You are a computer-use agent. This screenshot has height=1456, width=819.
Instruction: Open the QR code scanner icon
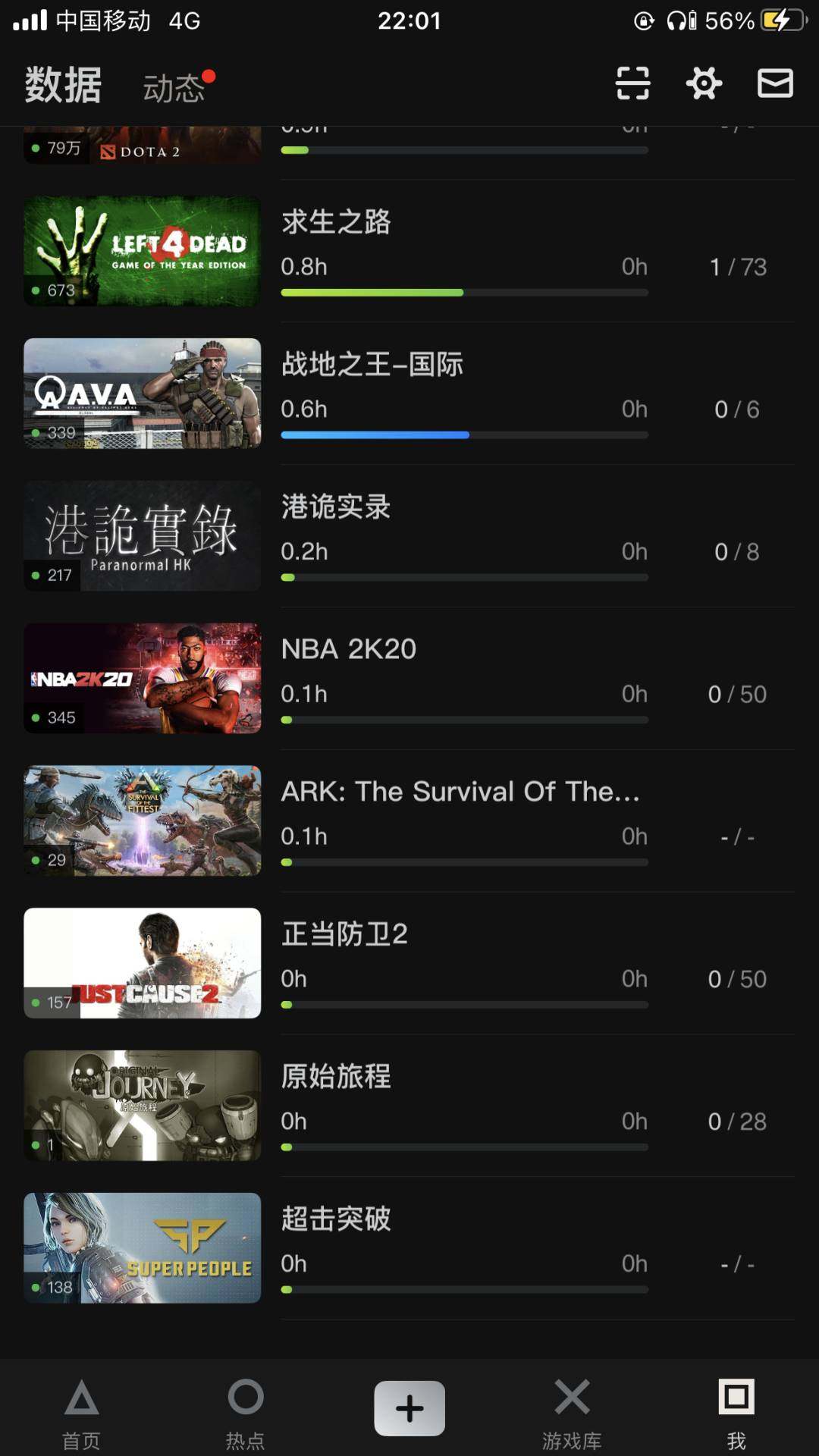634,83
